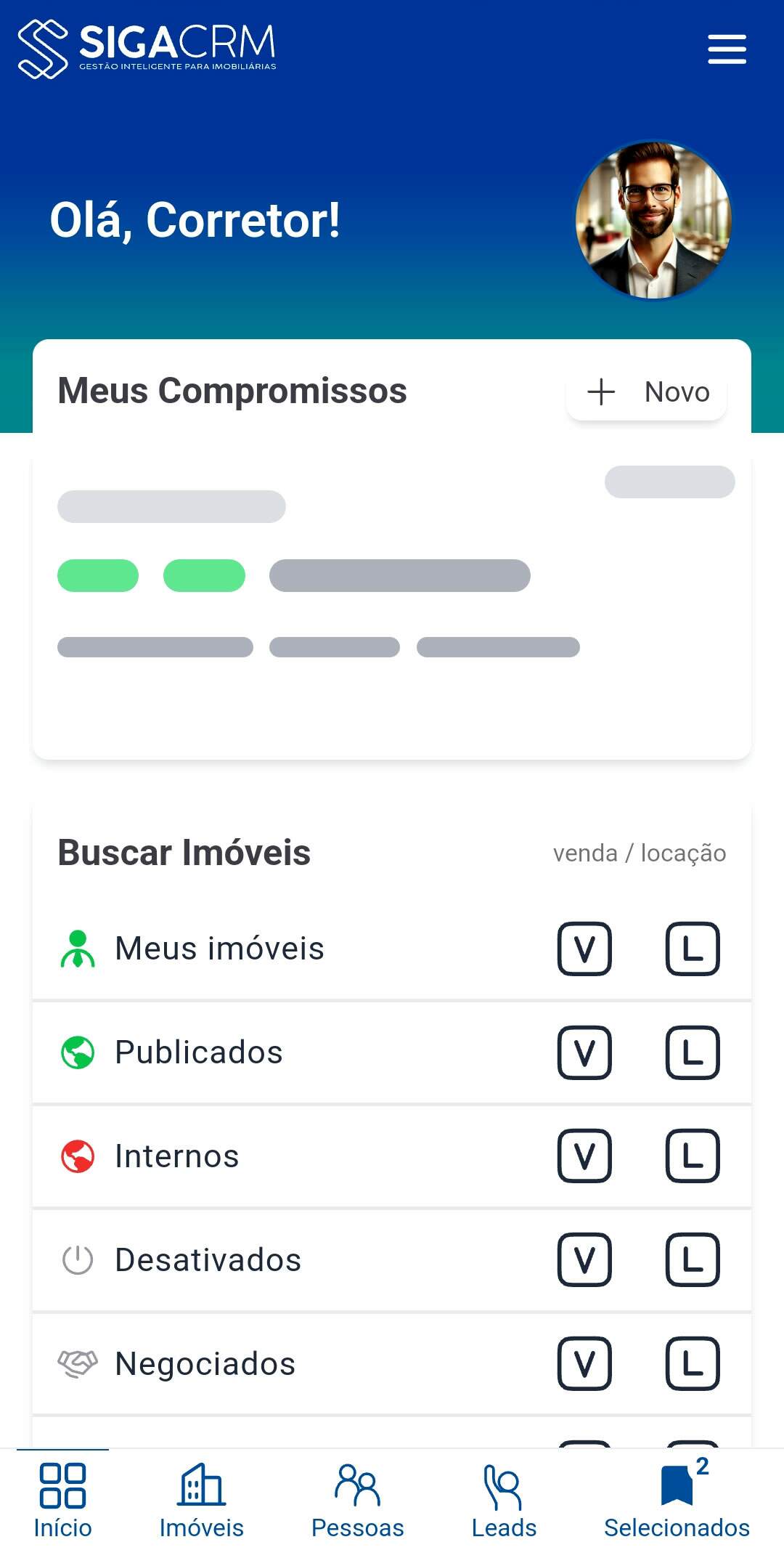The height and width of the screenshot is (1550, 784).
Task: View Desativados locação listings
Action: [693, 1259]
